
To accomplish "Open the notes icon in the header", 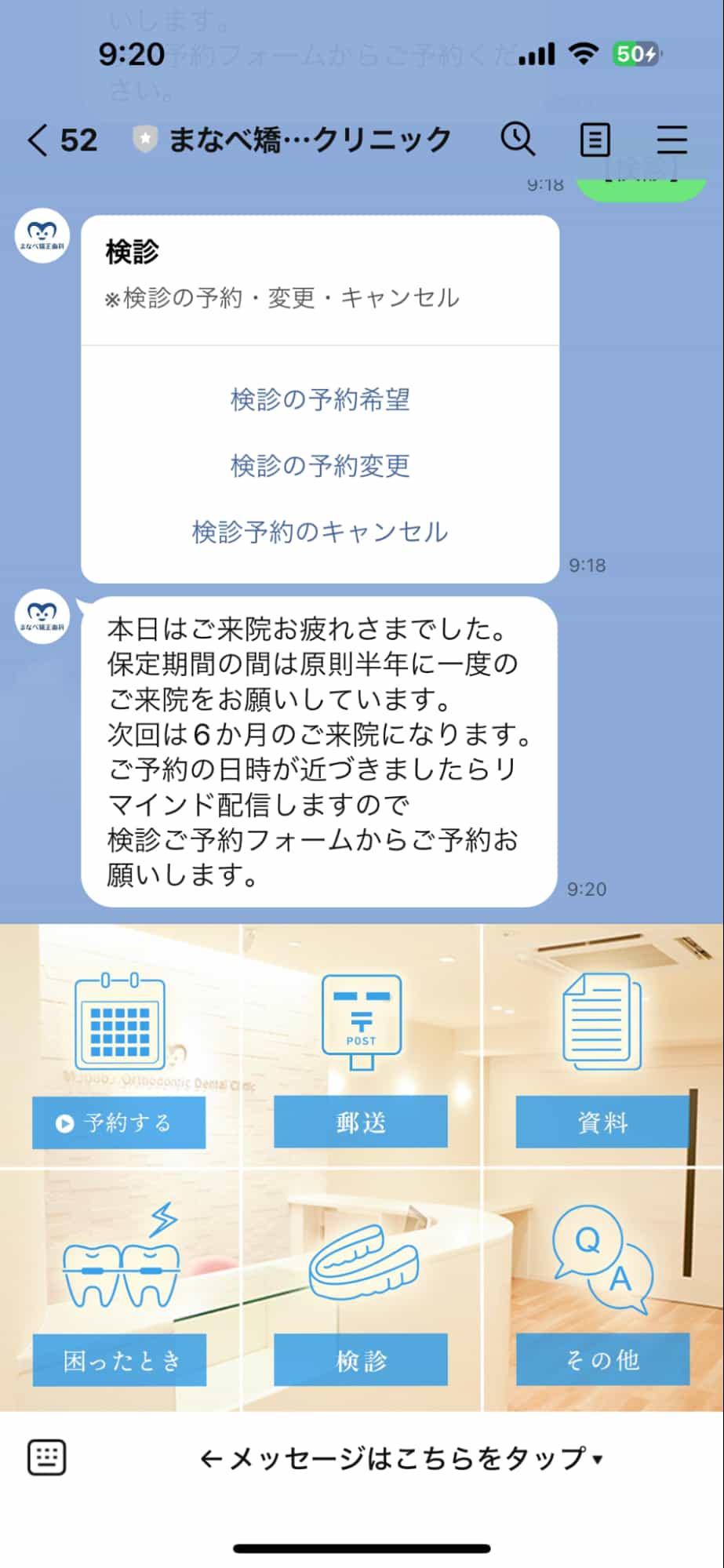I will 595,139.
